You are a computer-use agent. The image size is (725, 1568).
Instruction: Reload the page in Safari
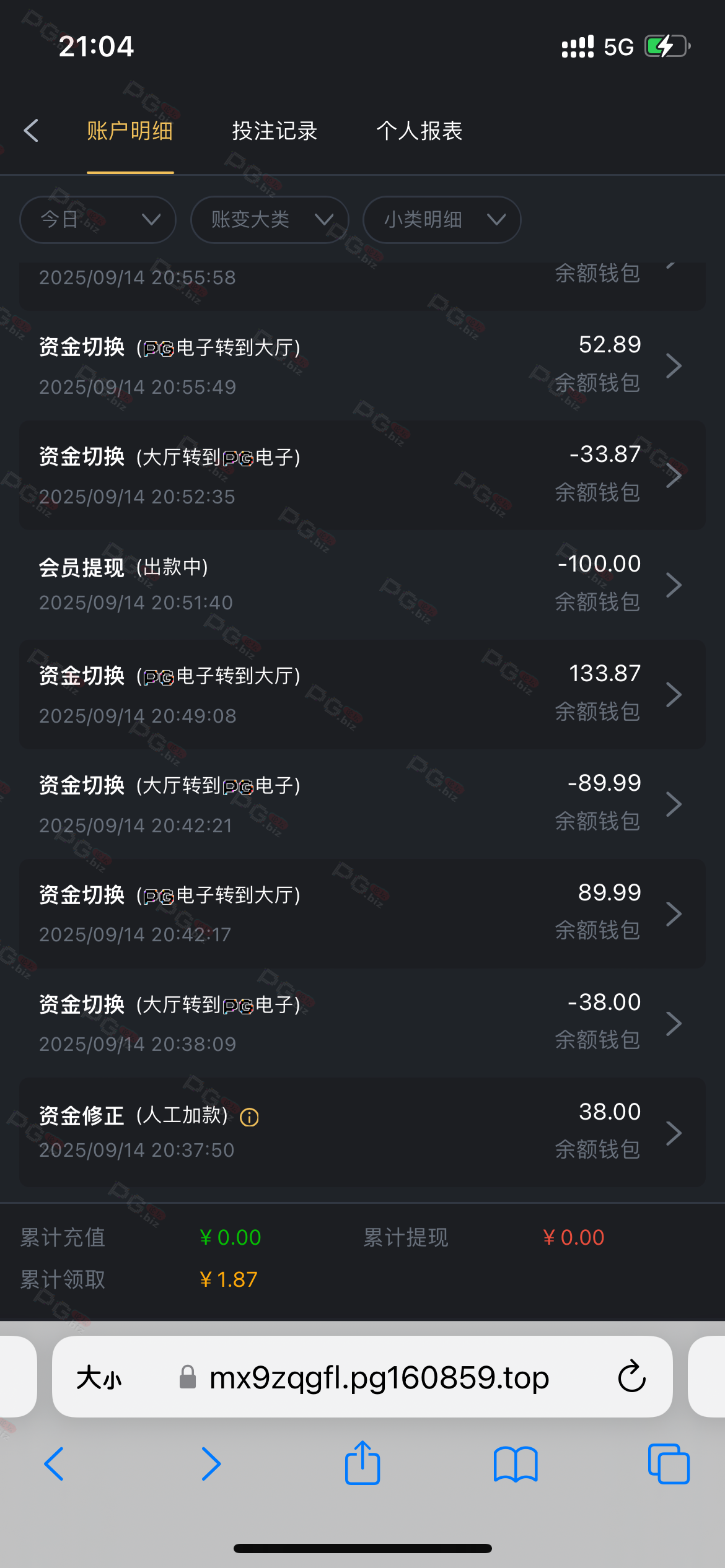[631, 1377]
